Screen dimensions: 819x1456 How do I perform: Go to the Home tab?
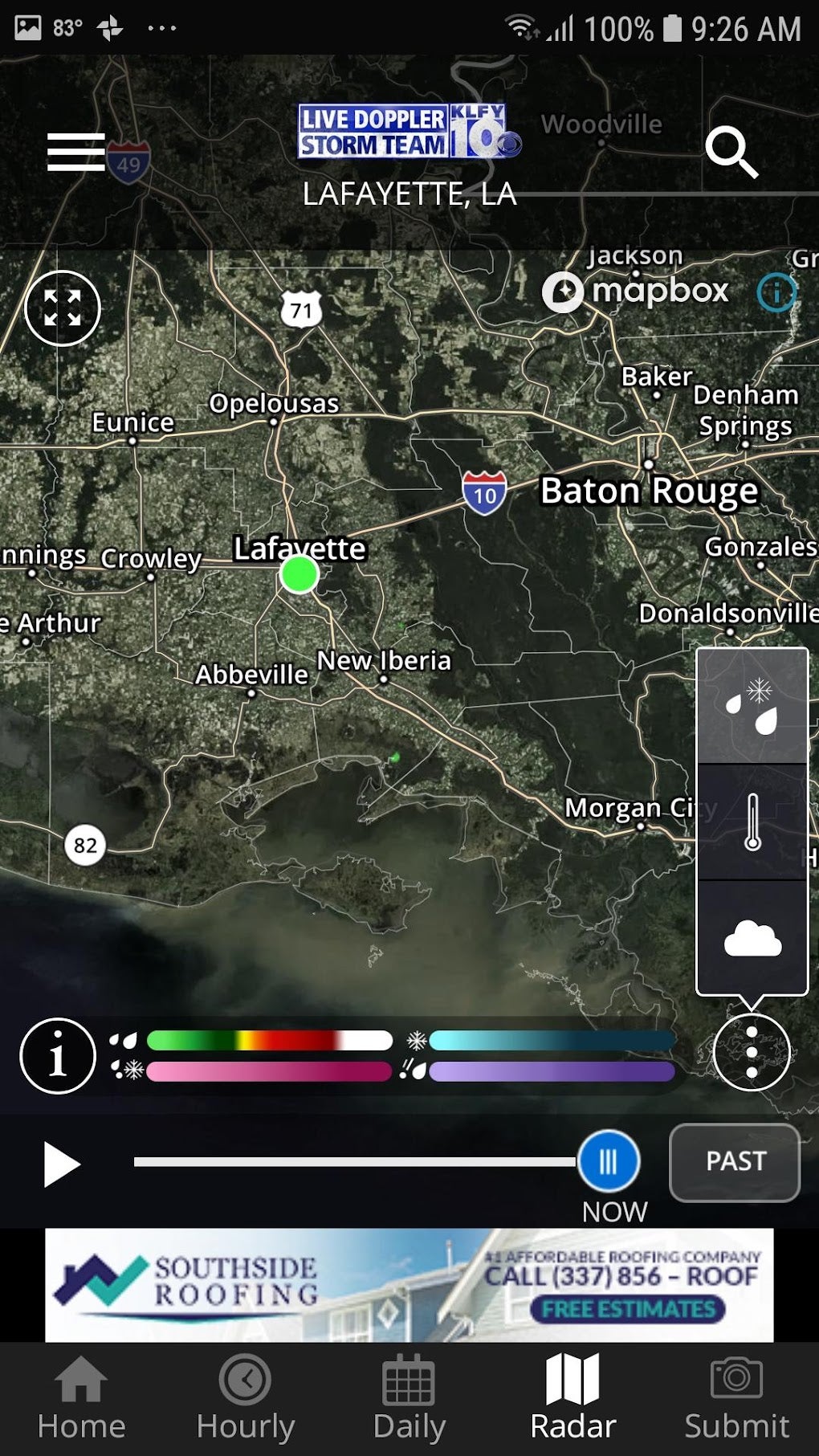81,1398
